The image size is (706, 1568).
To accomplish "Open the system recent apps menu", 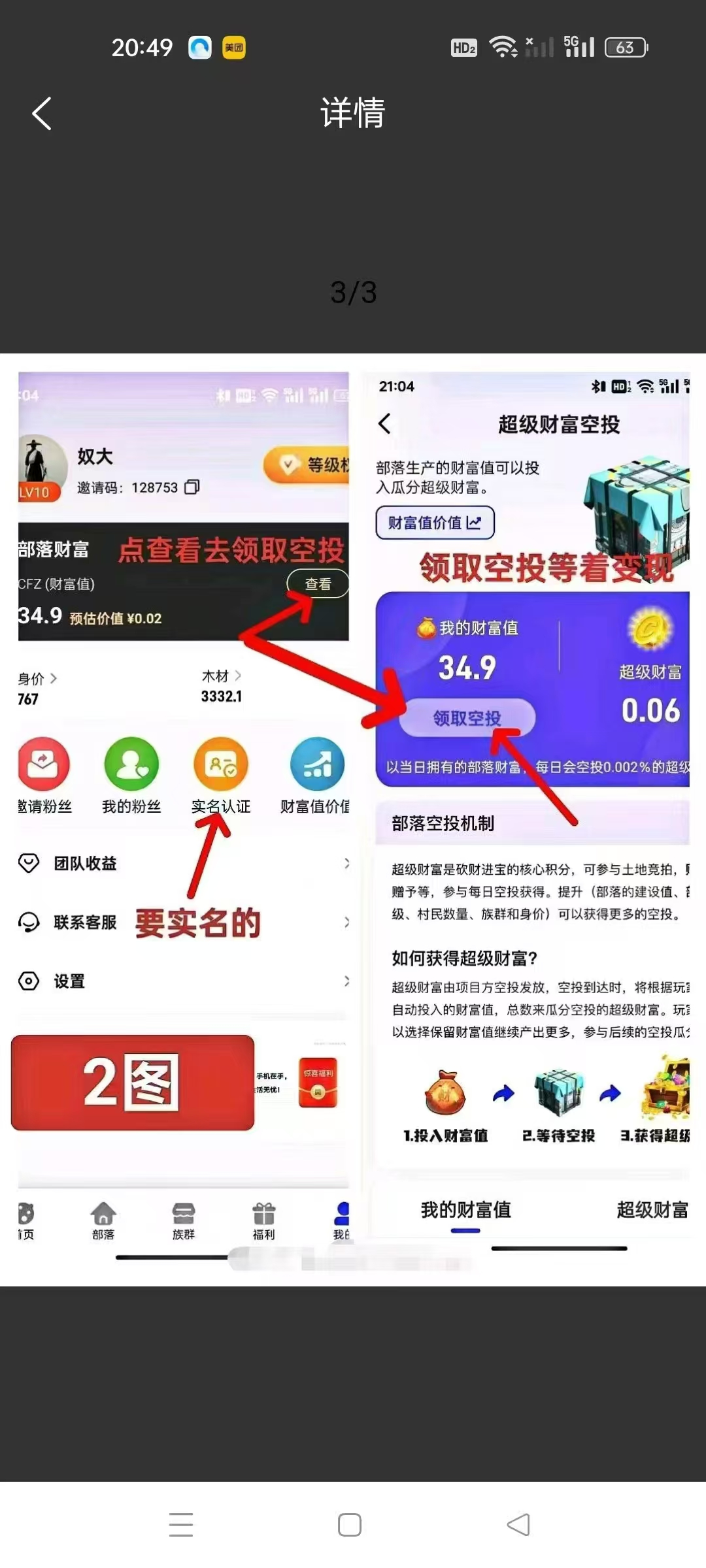I will tap(181, 1524).
